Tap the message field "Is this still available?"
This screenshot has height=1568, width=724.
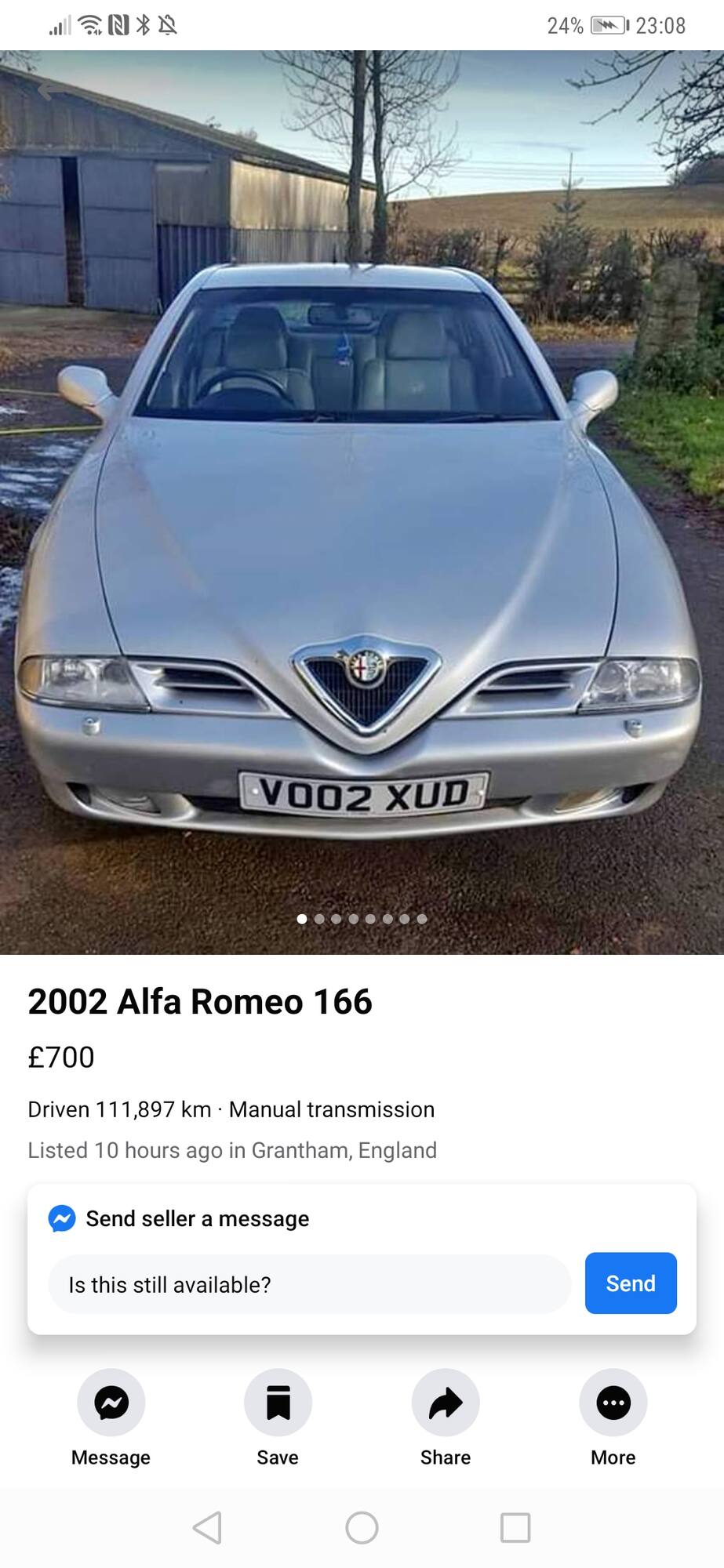(310, 1284)
